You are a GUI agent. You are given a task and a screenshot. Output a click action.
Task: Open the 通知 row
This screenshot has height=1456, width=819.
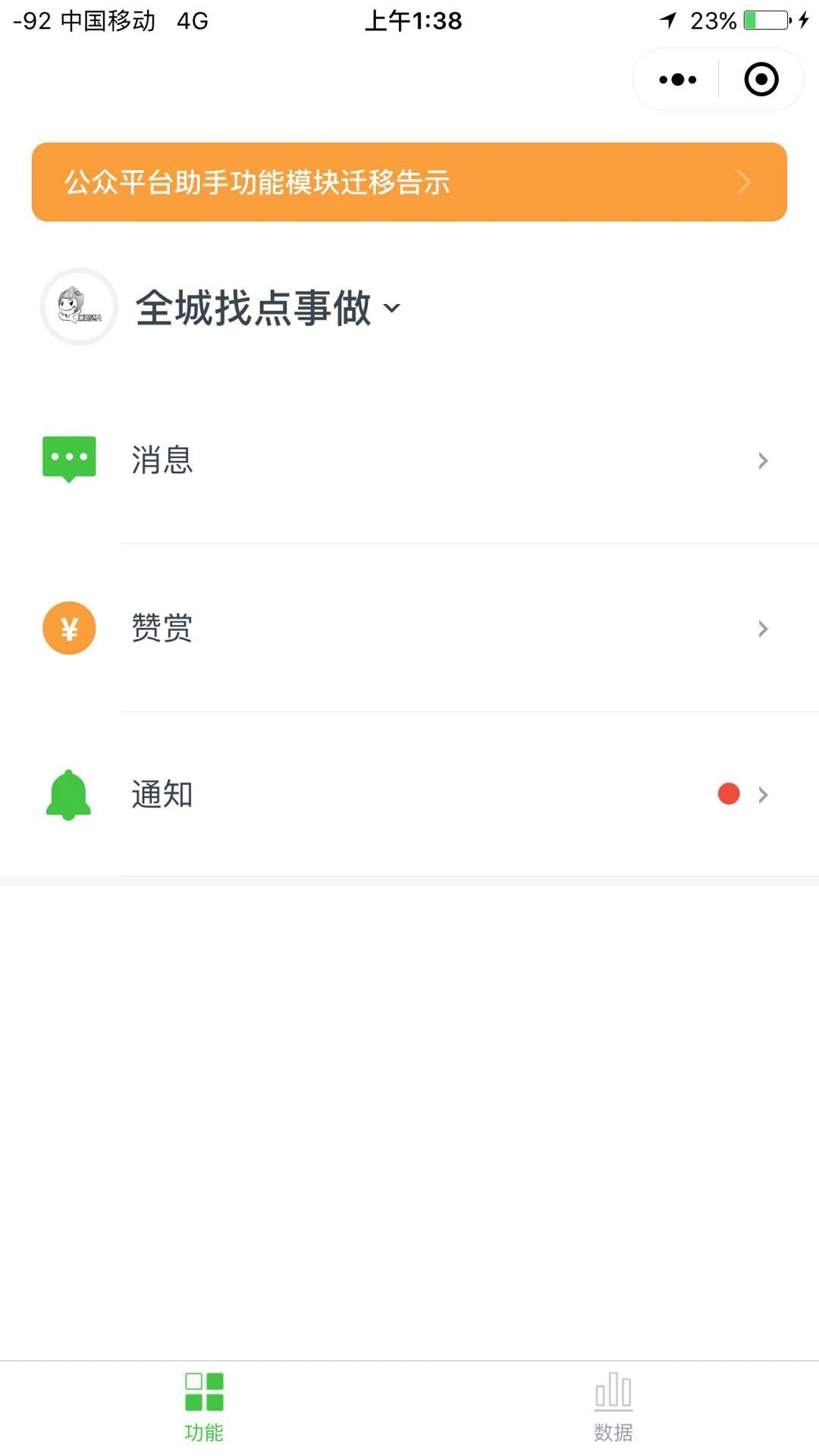[x=409, y=795]
